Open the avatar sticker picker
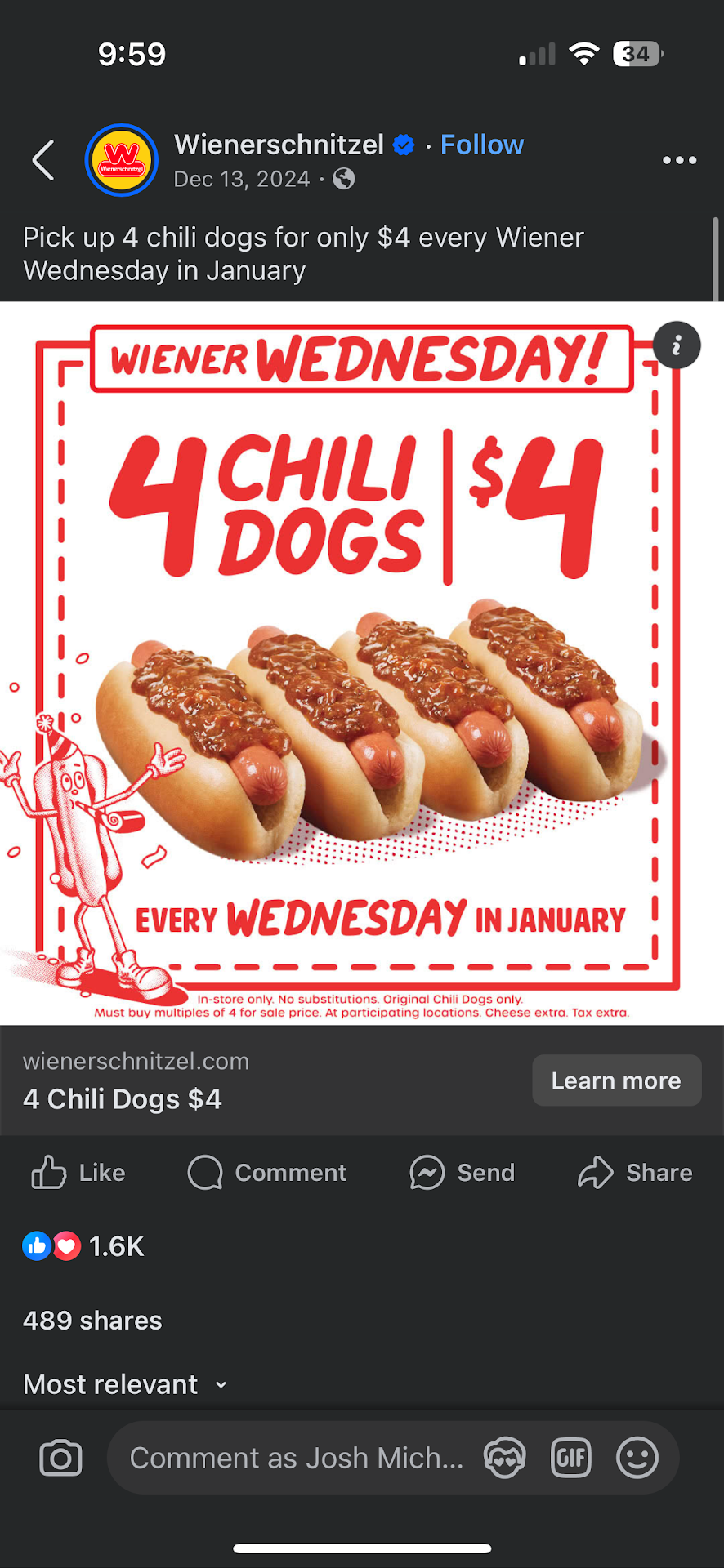Screen dimensions: 724x1568 point(504,1458)
